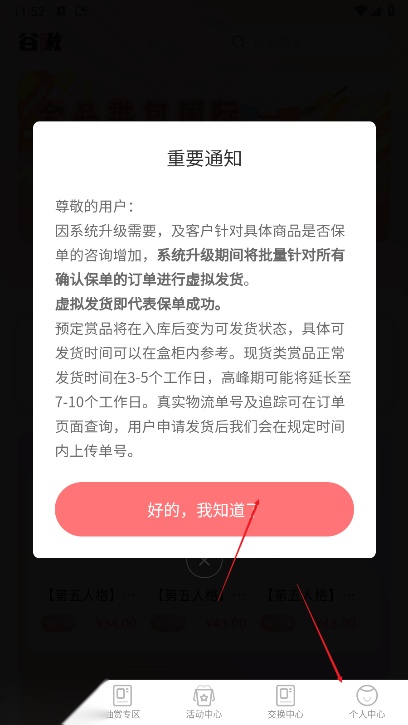Confirm the notice with 好的，我知道了
This screenshot has height=725, width=408.
204,510
